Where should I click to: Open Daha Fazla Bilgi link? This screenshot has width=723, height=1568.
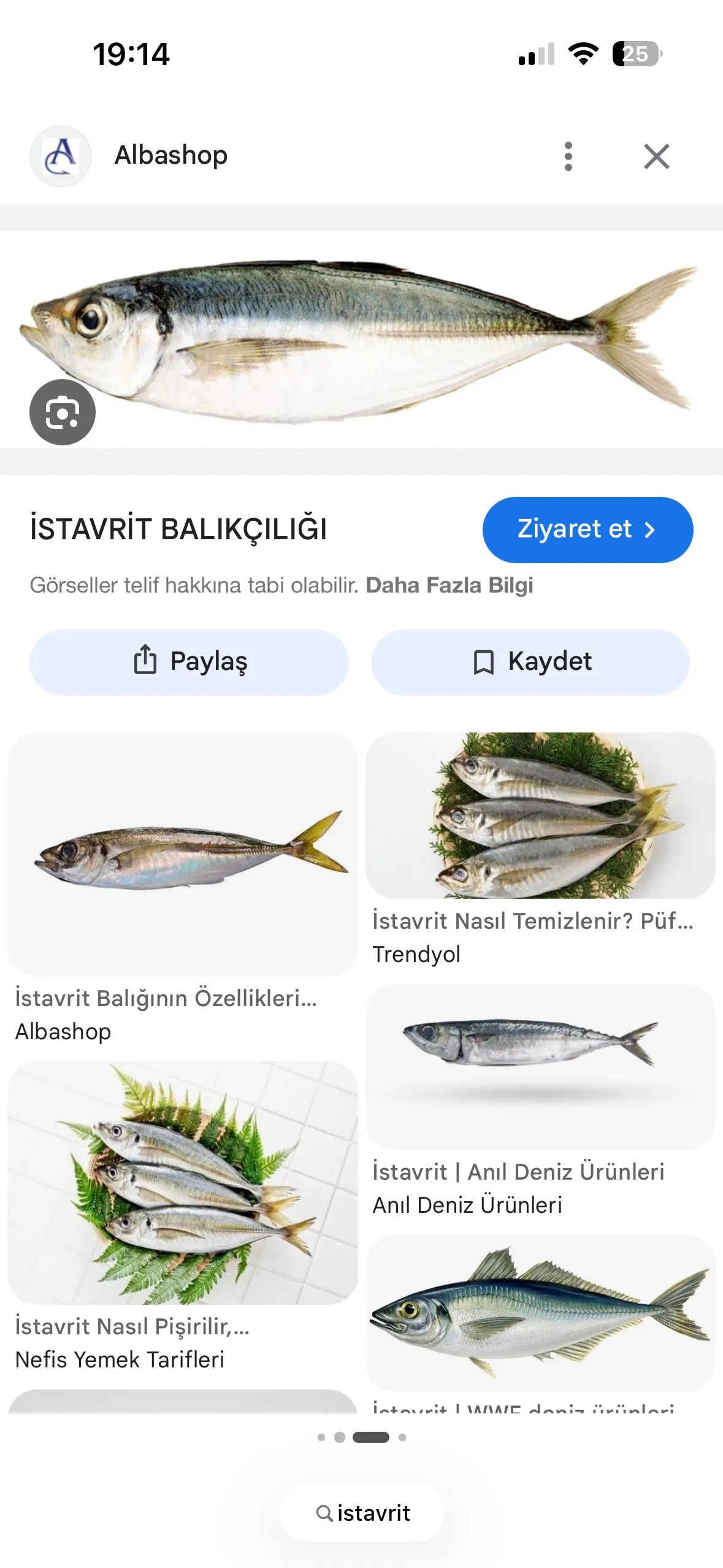coord(449,585)
